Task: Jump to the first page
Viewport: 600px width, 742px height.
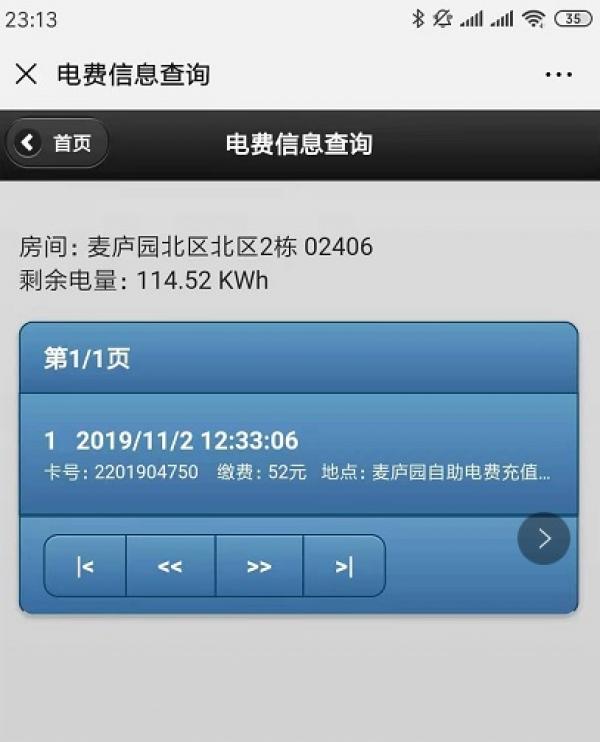Action: click(x=85, y=566)
